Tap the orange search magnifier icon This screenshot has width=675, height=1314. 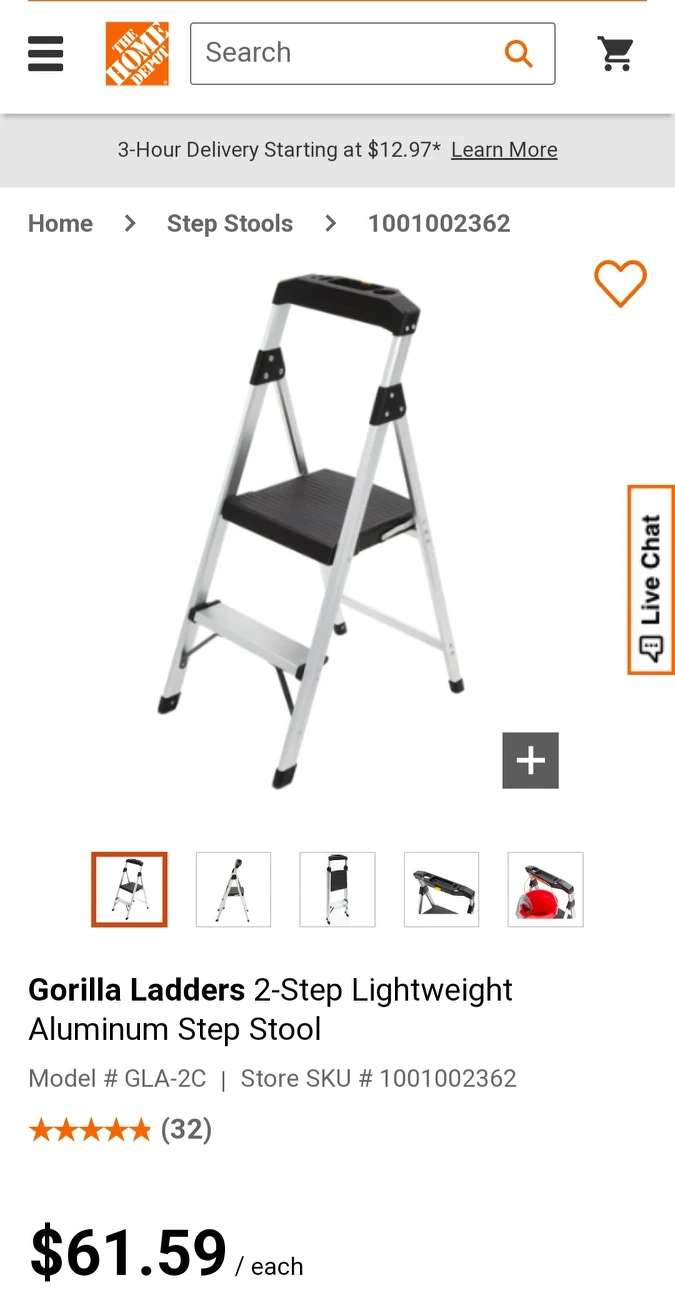[x=519, y=53]
